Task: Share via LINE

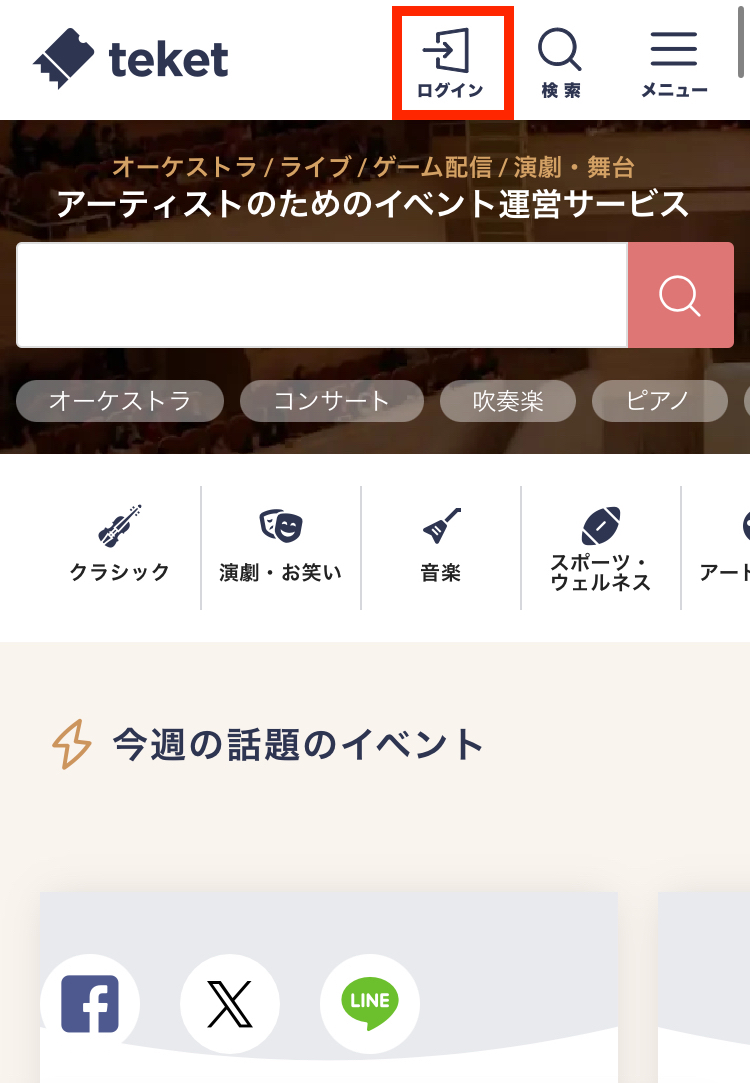Action: 370,1003
